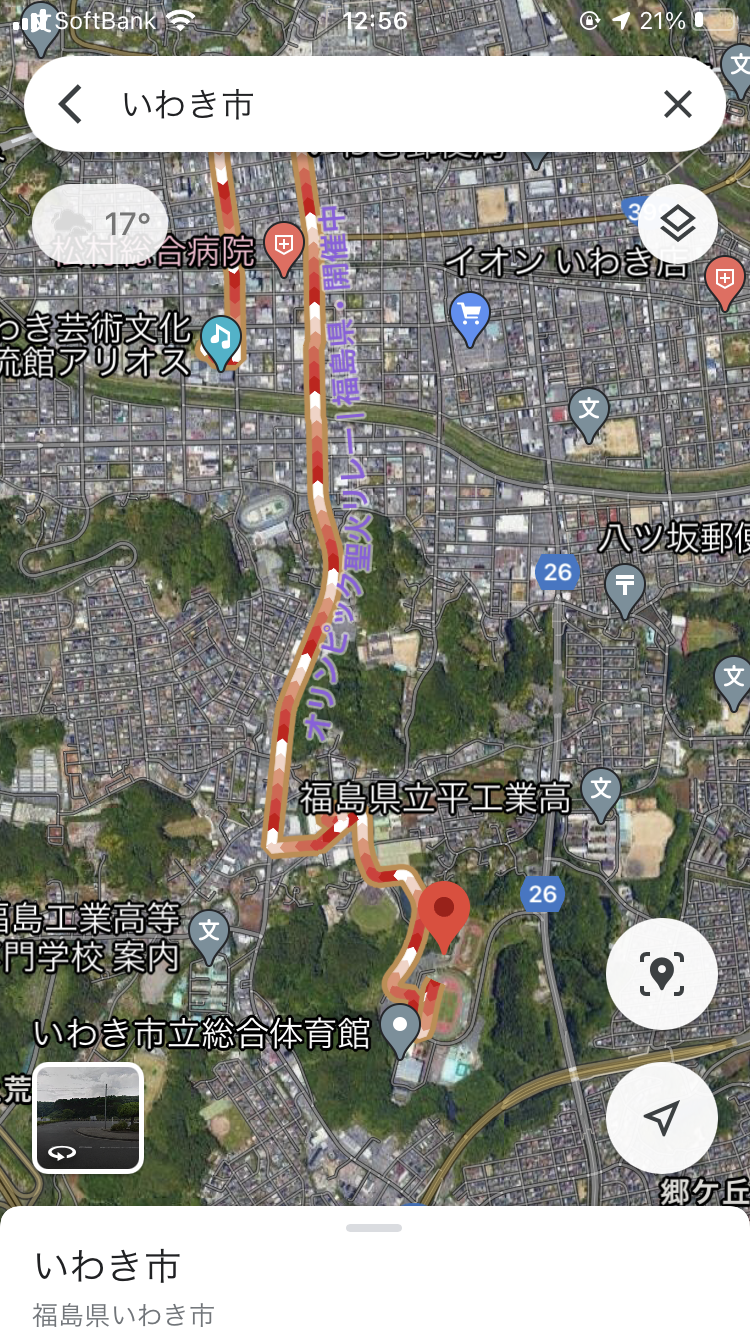Viewport: 750px width, 1334px height.
Task: Start Live View AR mode
Action: [x=661, y=974]
